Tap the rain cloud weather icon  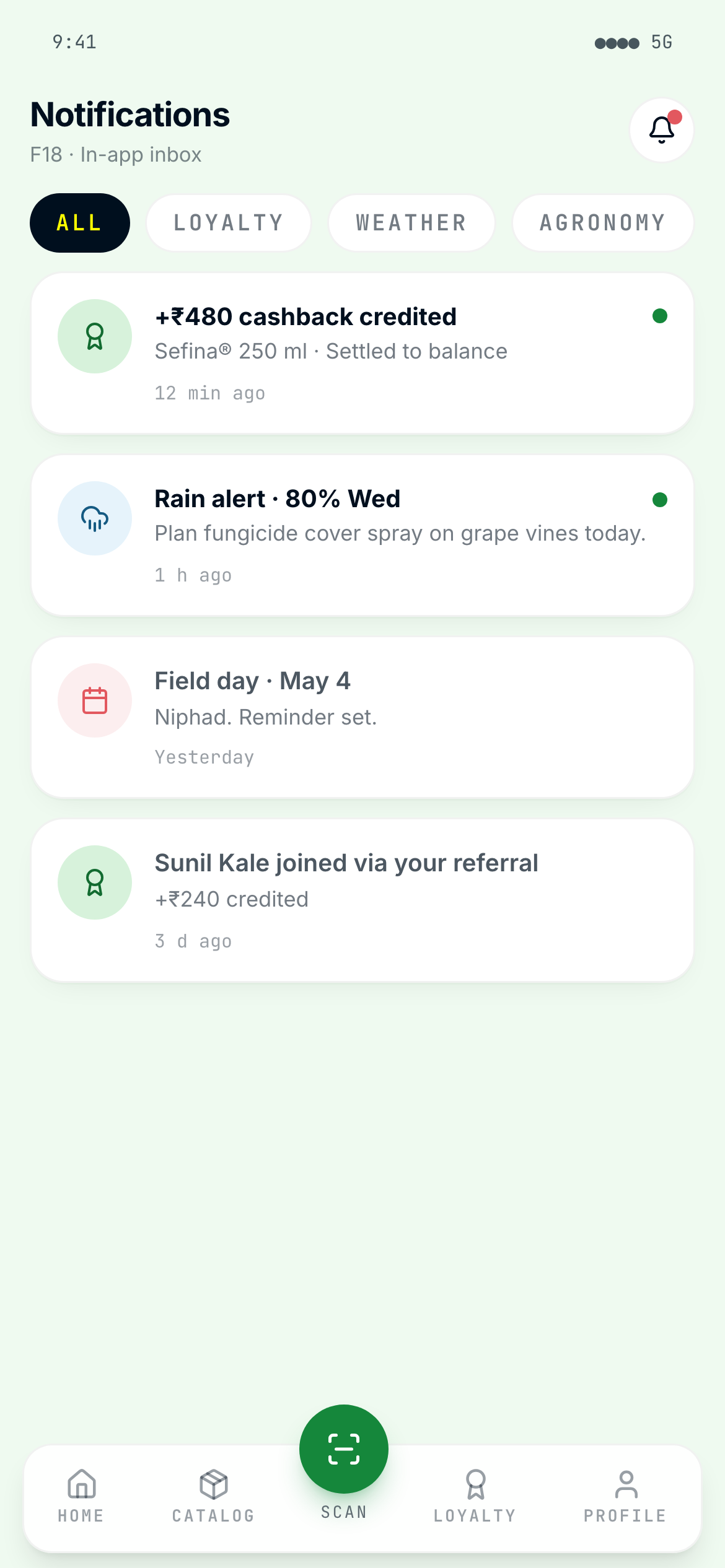[x=94, y=518]
